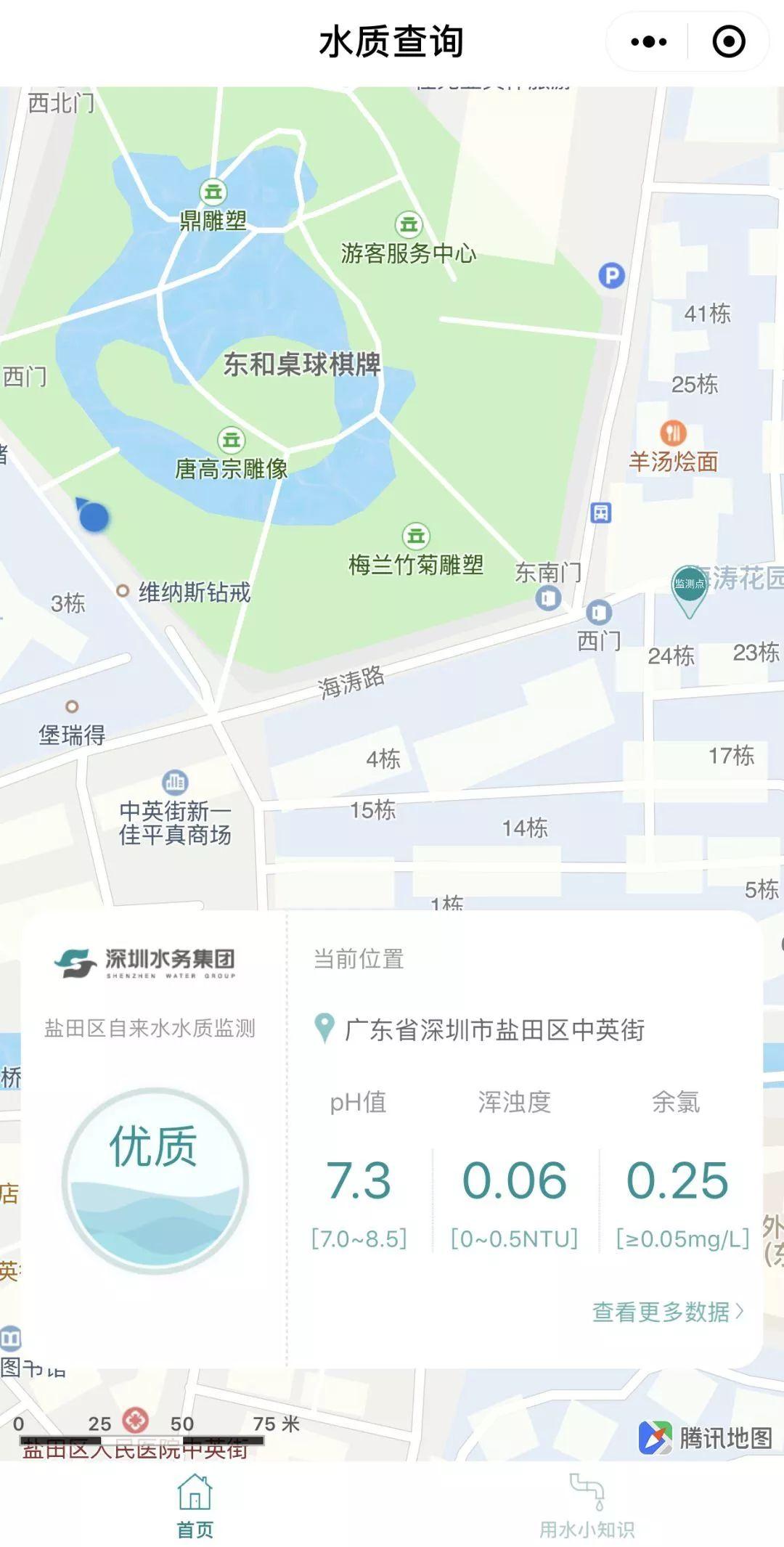The image size is (784, 1547).
Task: Select the 首页 tab
Action: (194, 1506)
